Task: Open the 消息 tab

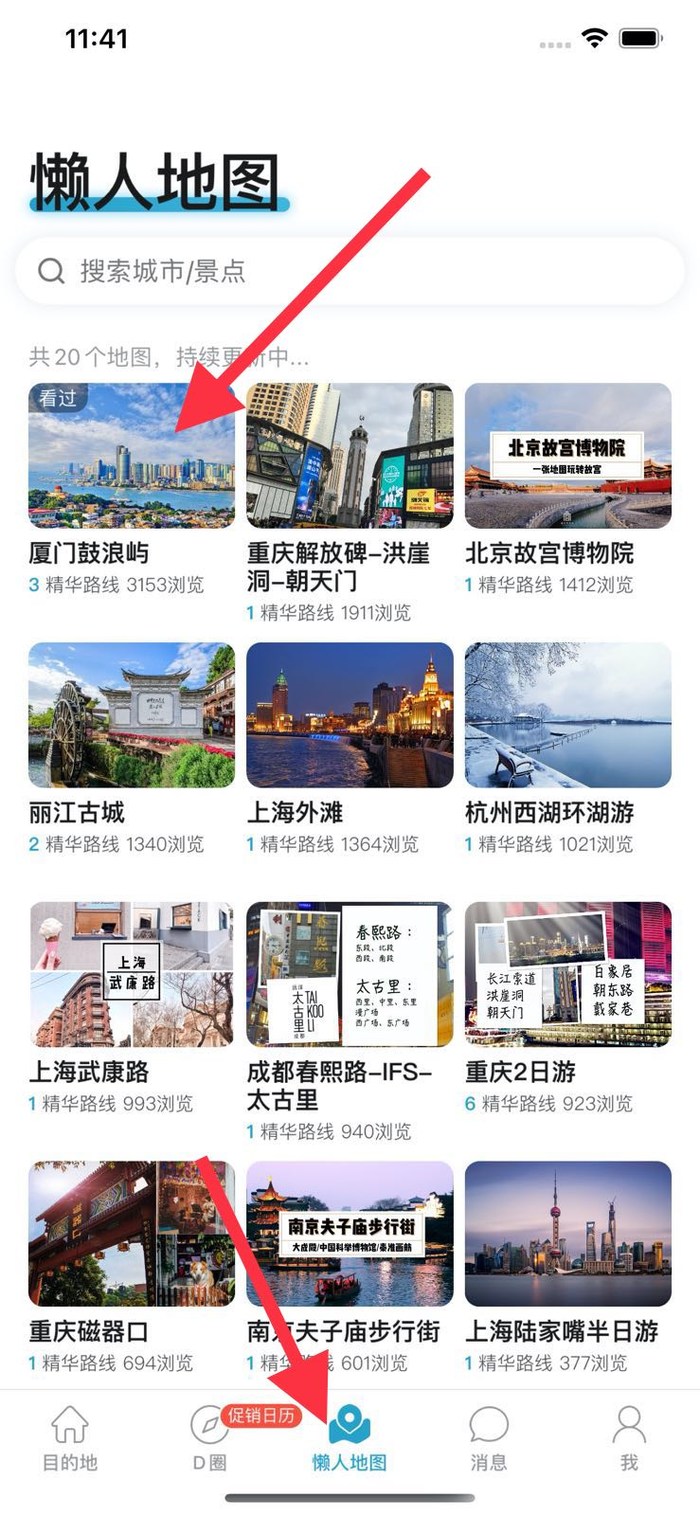Action: [x=489, y=1438]
